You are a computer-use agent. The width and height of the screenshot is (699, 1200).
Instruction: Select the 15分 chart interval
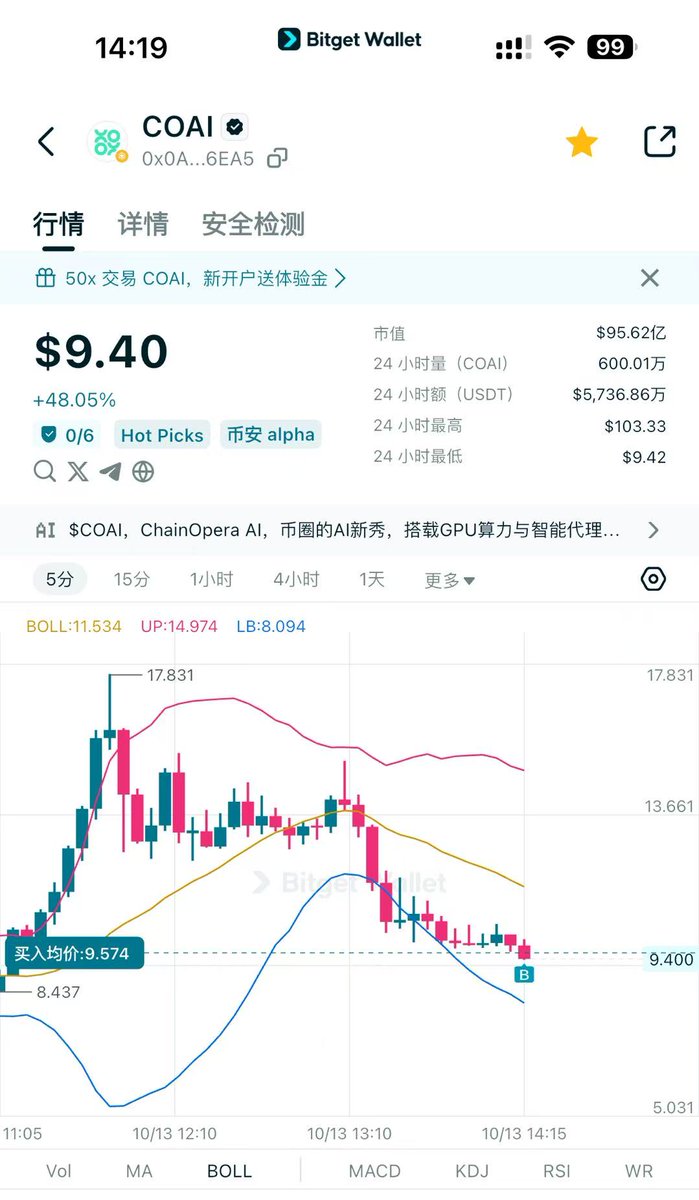coord(131,579)
